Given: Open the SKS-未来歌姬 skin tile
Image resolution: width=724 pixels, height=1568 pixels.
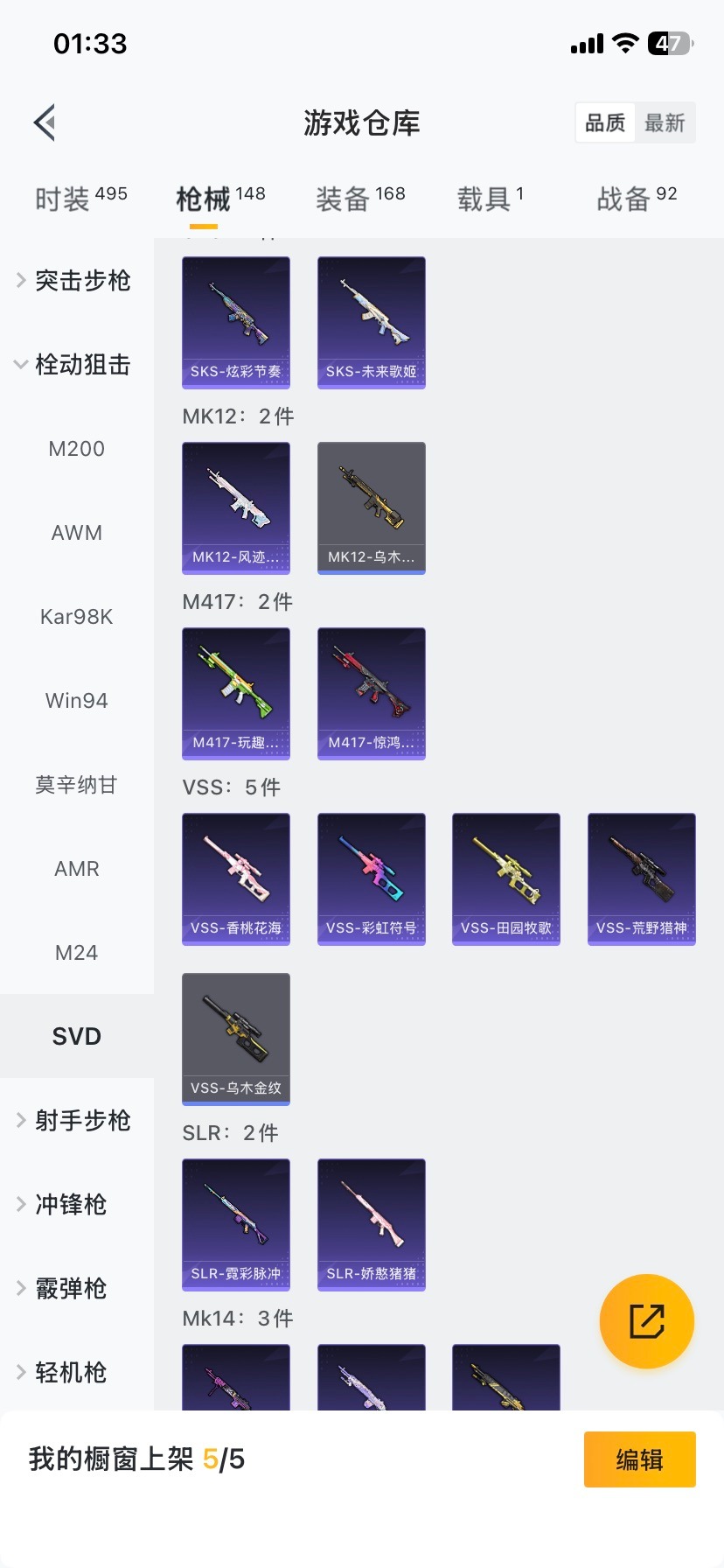Looking at the screenshot, I should (372, 322).
